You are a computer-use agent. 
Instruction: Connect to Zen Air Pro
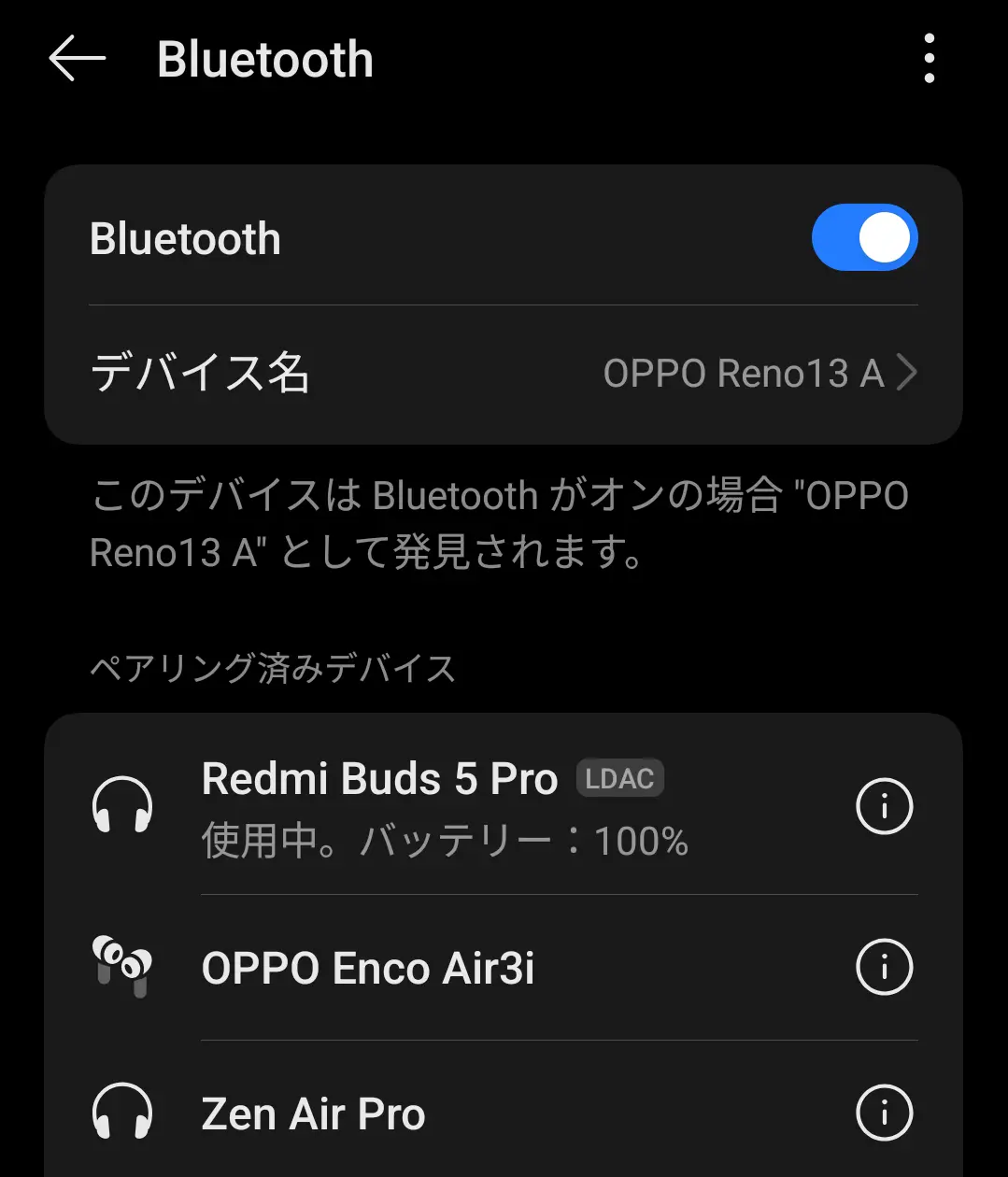tap(313, 1113)
